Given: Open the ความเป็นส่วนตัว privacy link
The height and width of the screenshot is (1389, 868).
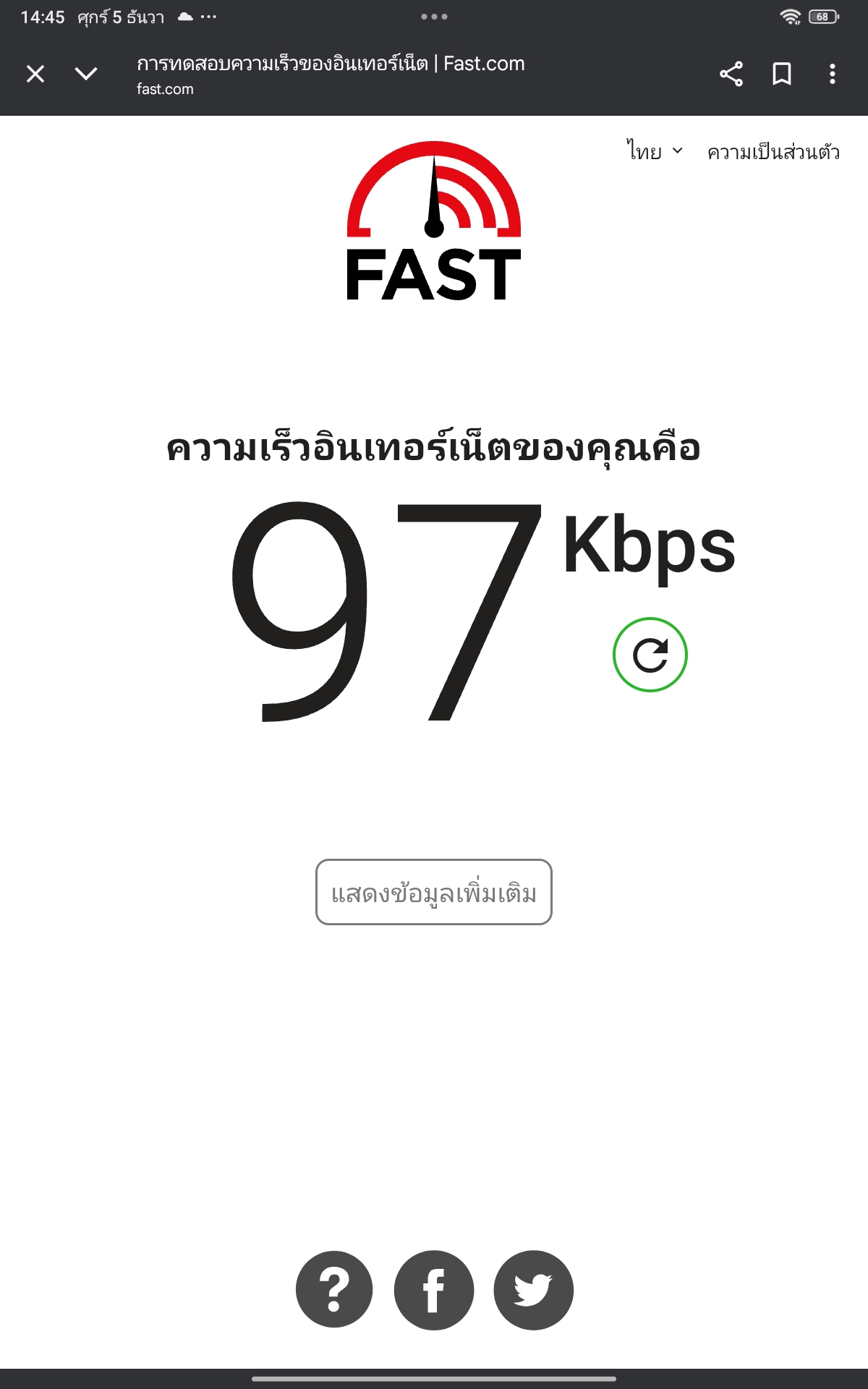Looking at the screenshot, I should point(773,152).
